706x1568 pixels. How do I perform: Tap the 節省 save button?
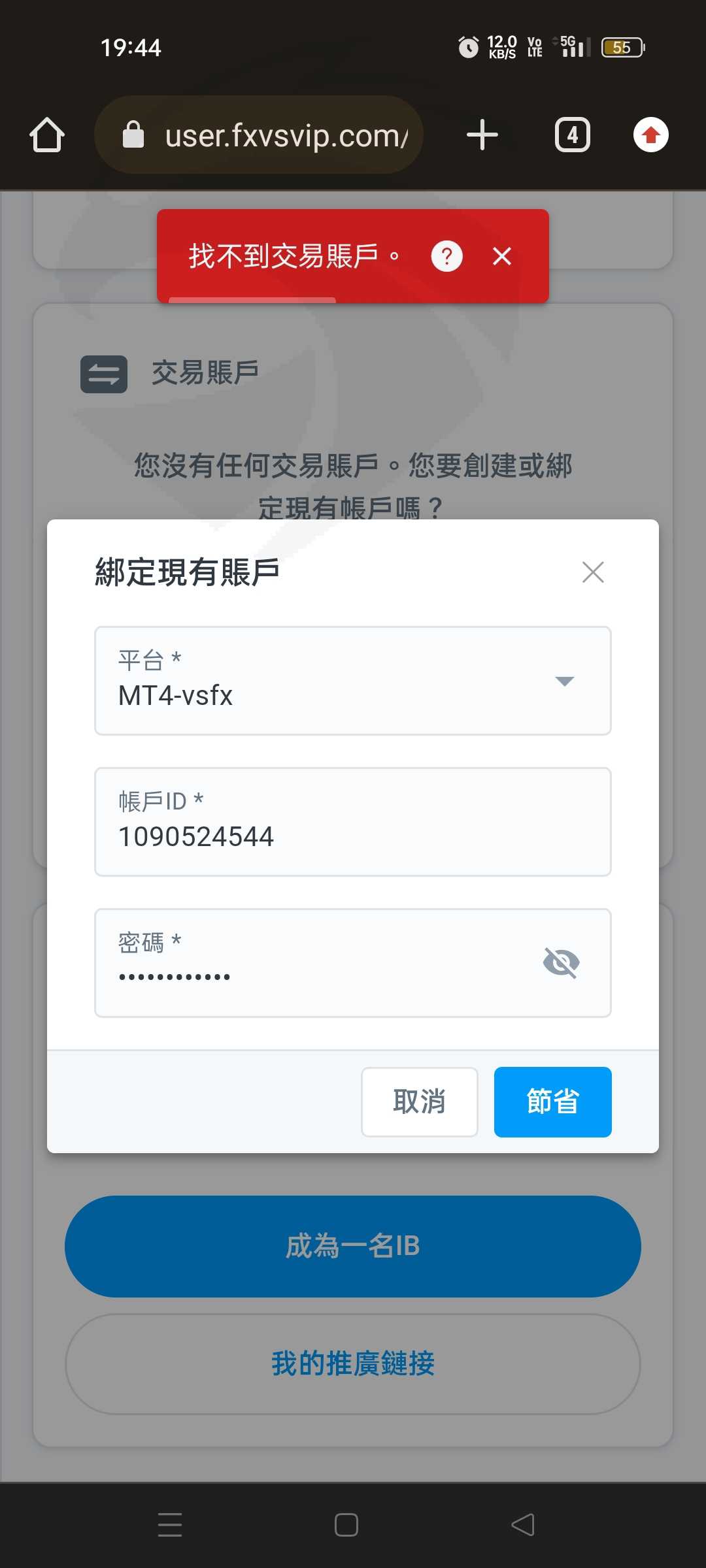click(553, 1102)
